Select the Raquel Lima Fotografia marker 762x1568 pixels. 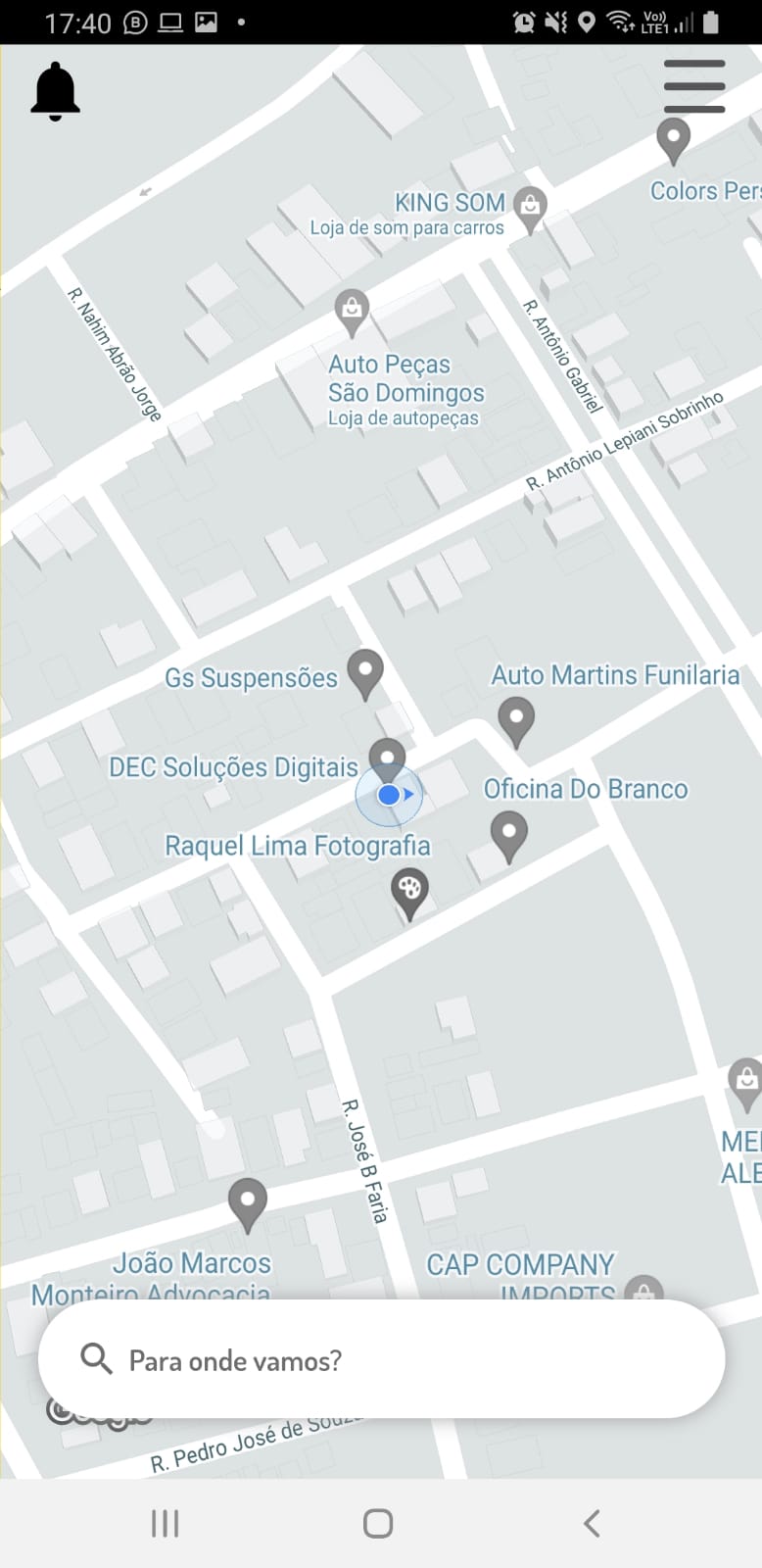pyautogui.click(x=409, y=894)
